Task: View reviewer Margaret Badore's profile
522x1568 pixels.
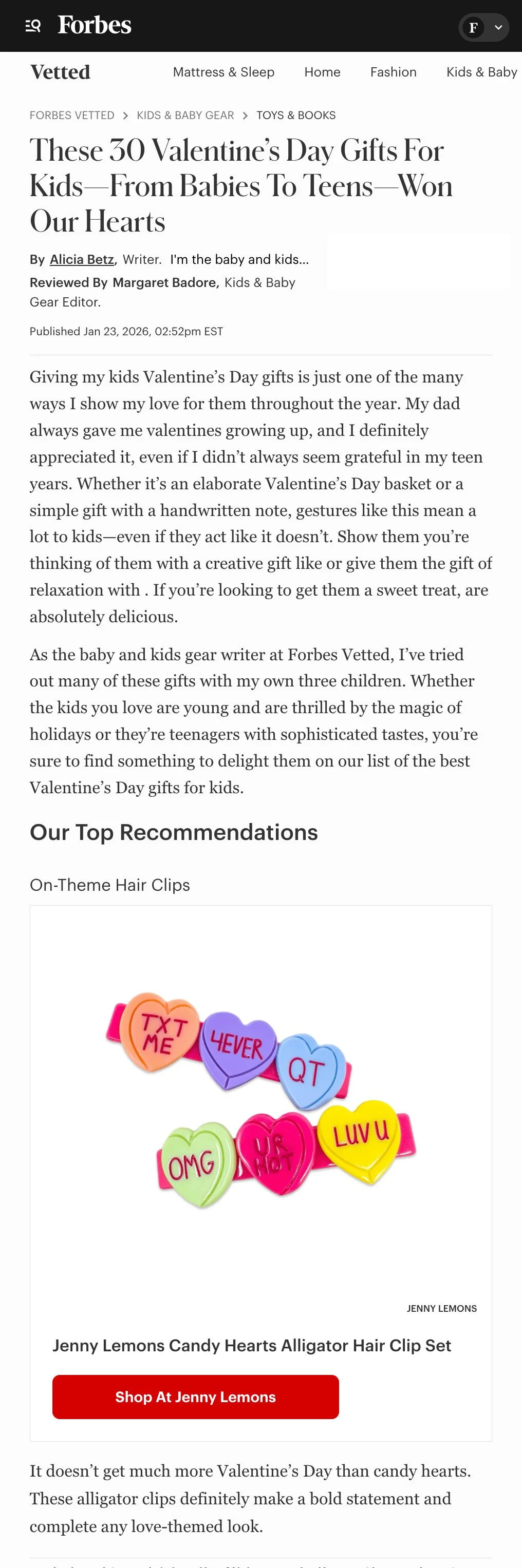Action: tap(164, 282)
